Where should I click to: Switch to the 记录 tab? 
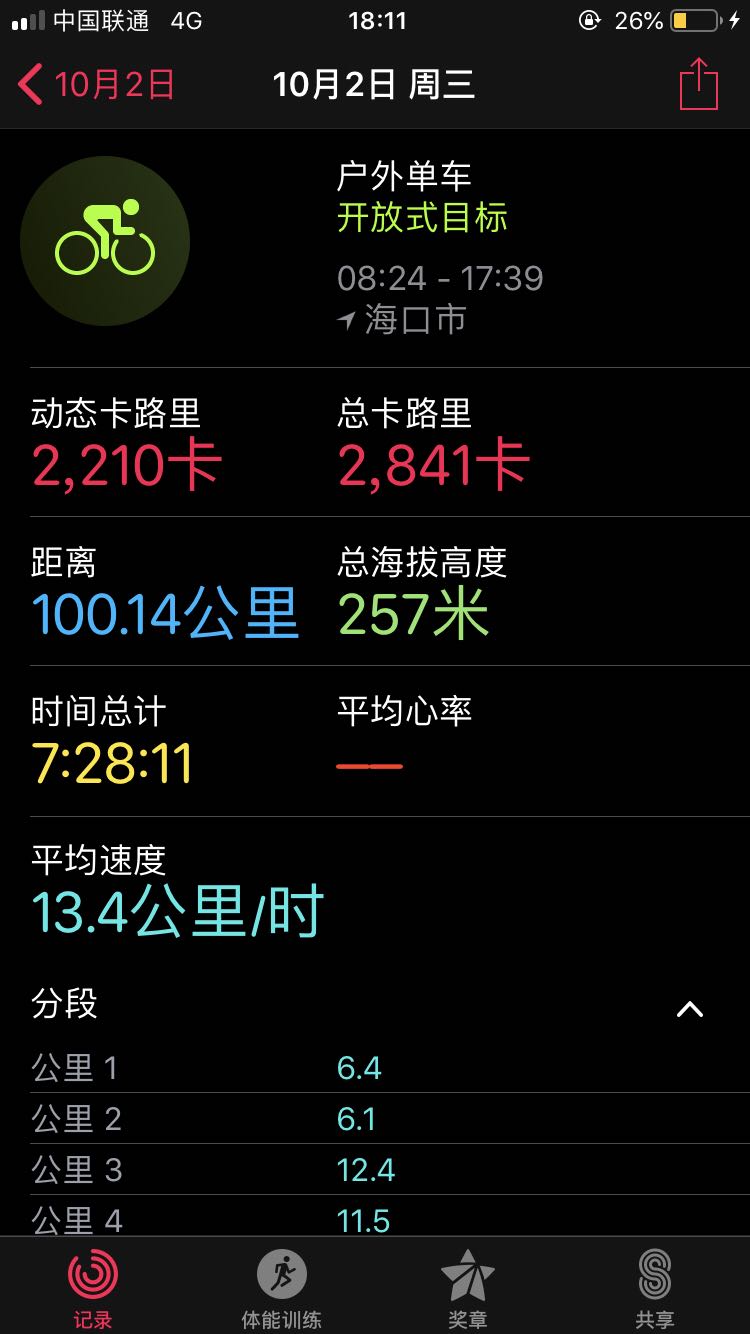(93, 1288)
